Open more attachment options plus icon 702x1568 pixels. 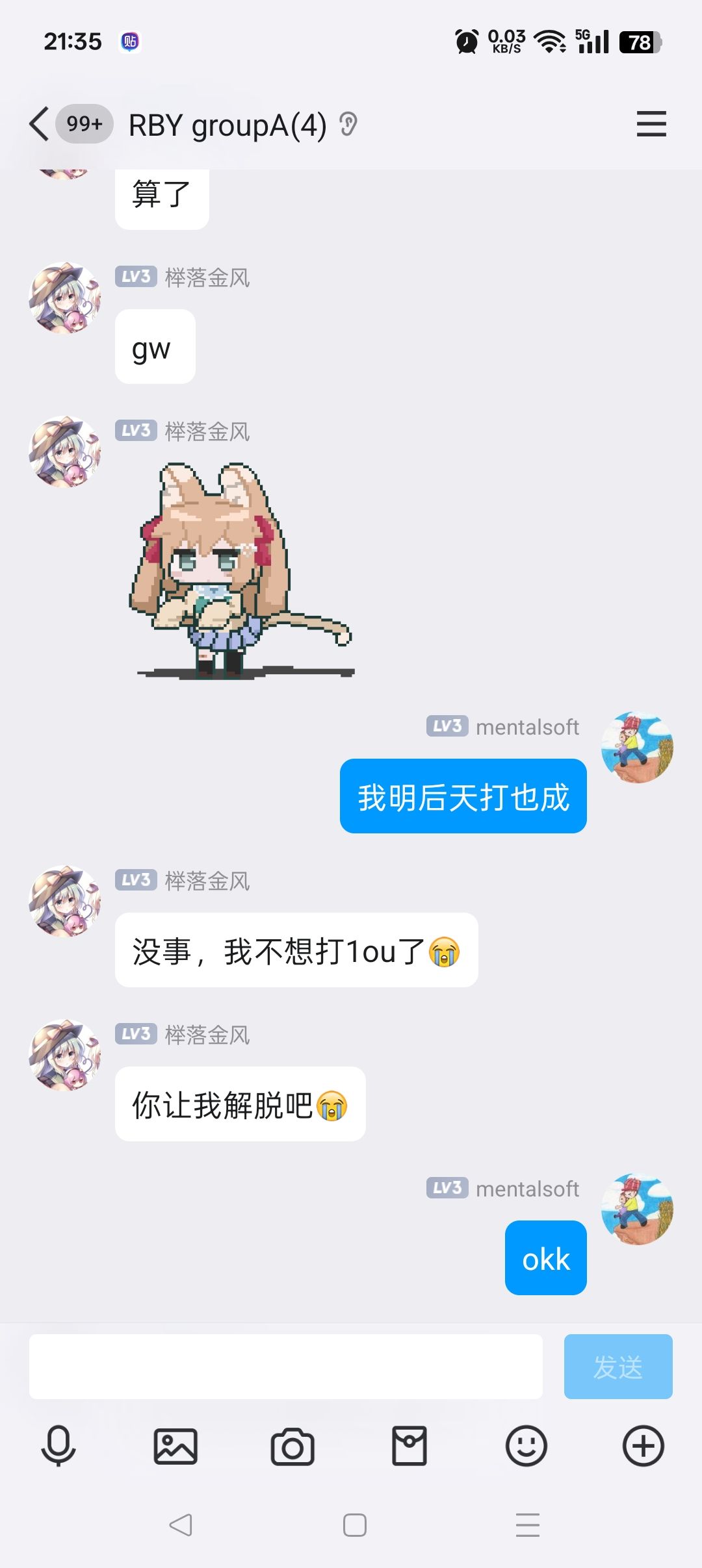[643, 1446]
